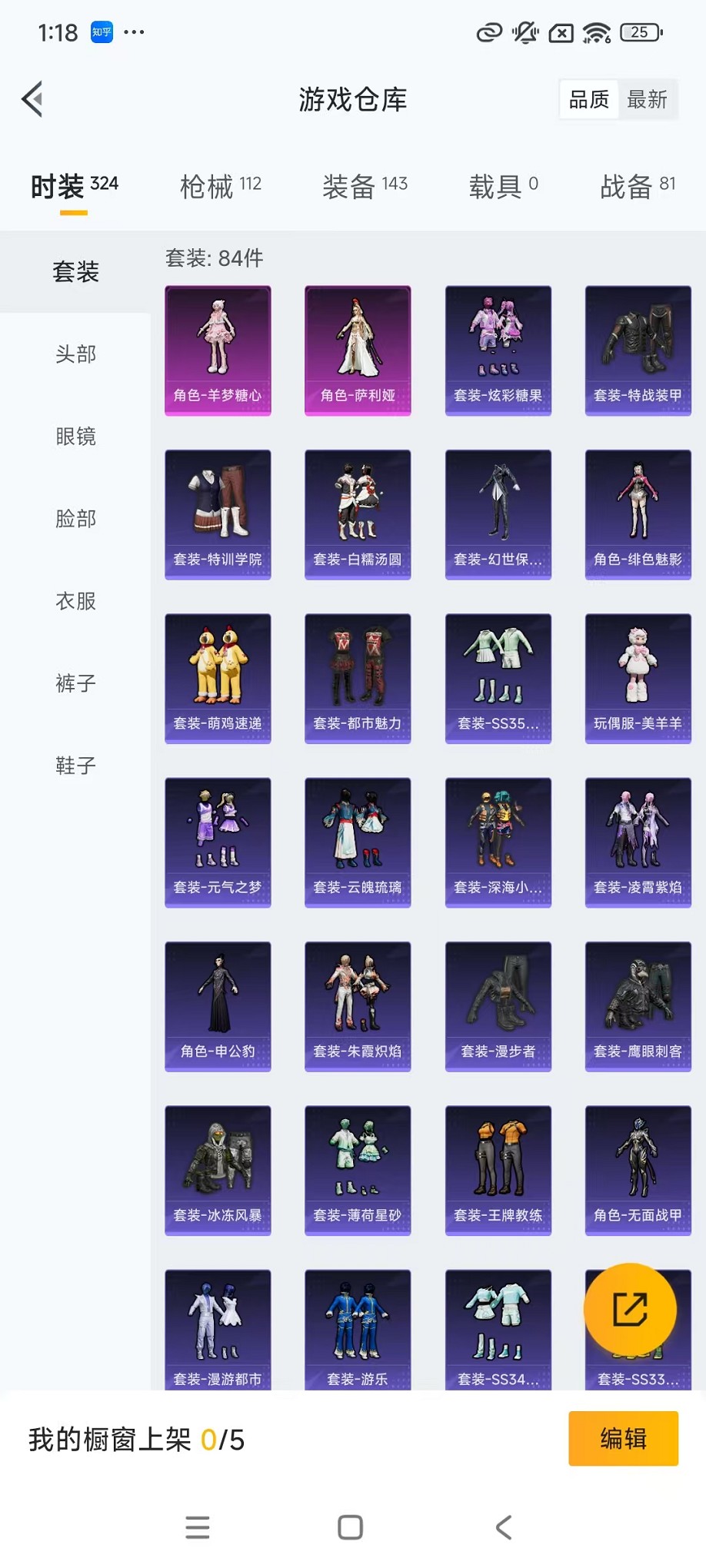Viewport: 706px width, 1568px height.
Task: Open the 装备 tab
Action: point(365,186)
